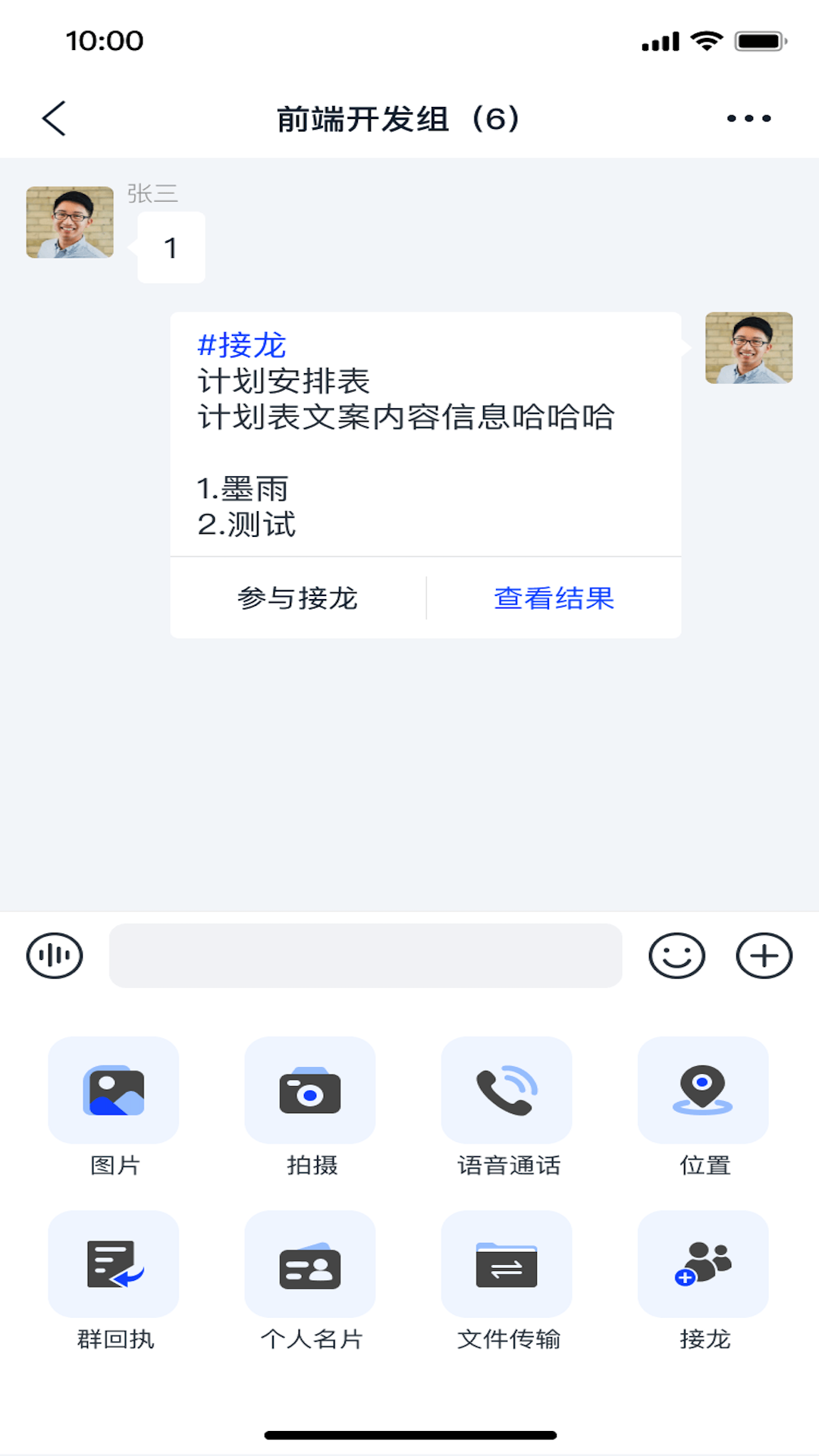Open the 拍摄 camera icon

coord(309,1090)
